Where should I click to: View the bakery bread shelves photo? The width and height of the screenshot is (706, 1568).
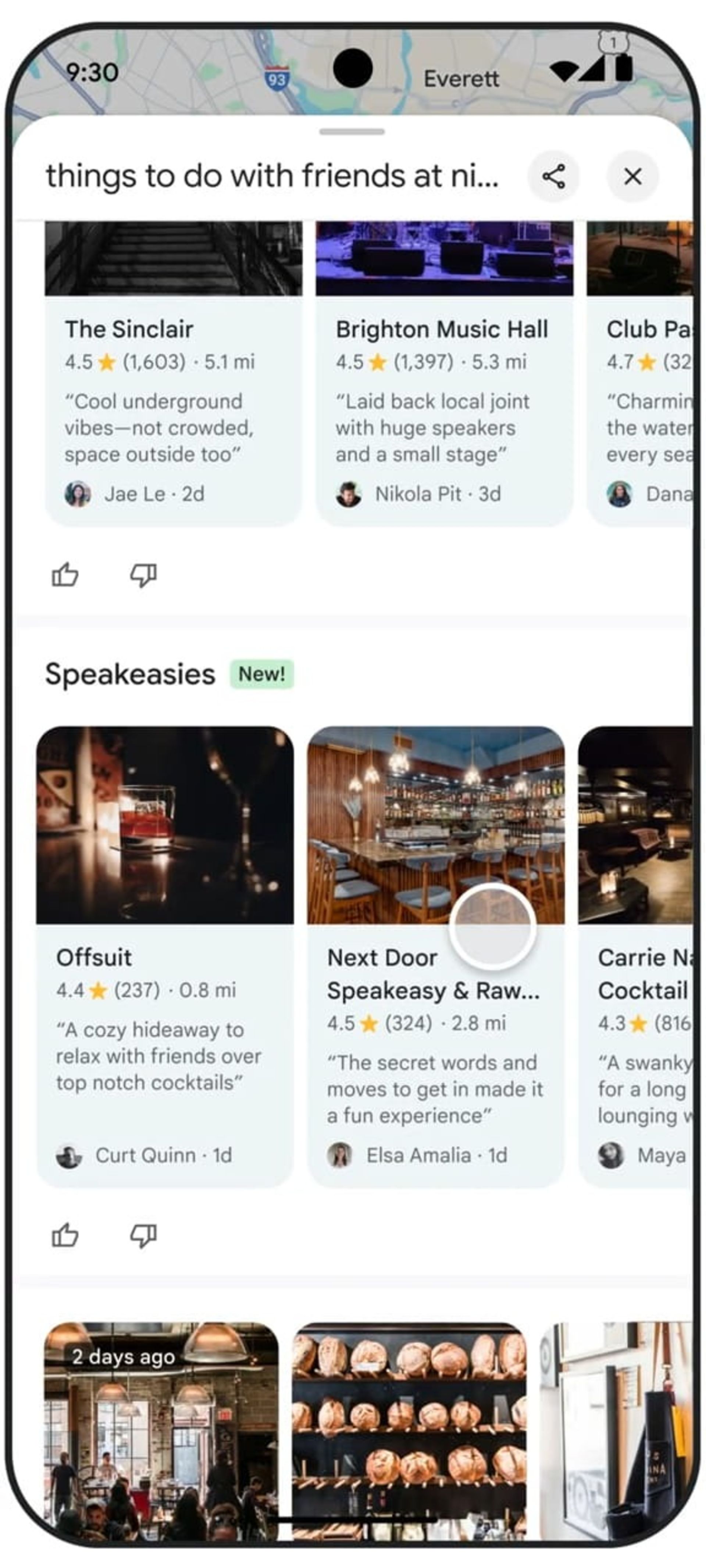click(409, 1424)
